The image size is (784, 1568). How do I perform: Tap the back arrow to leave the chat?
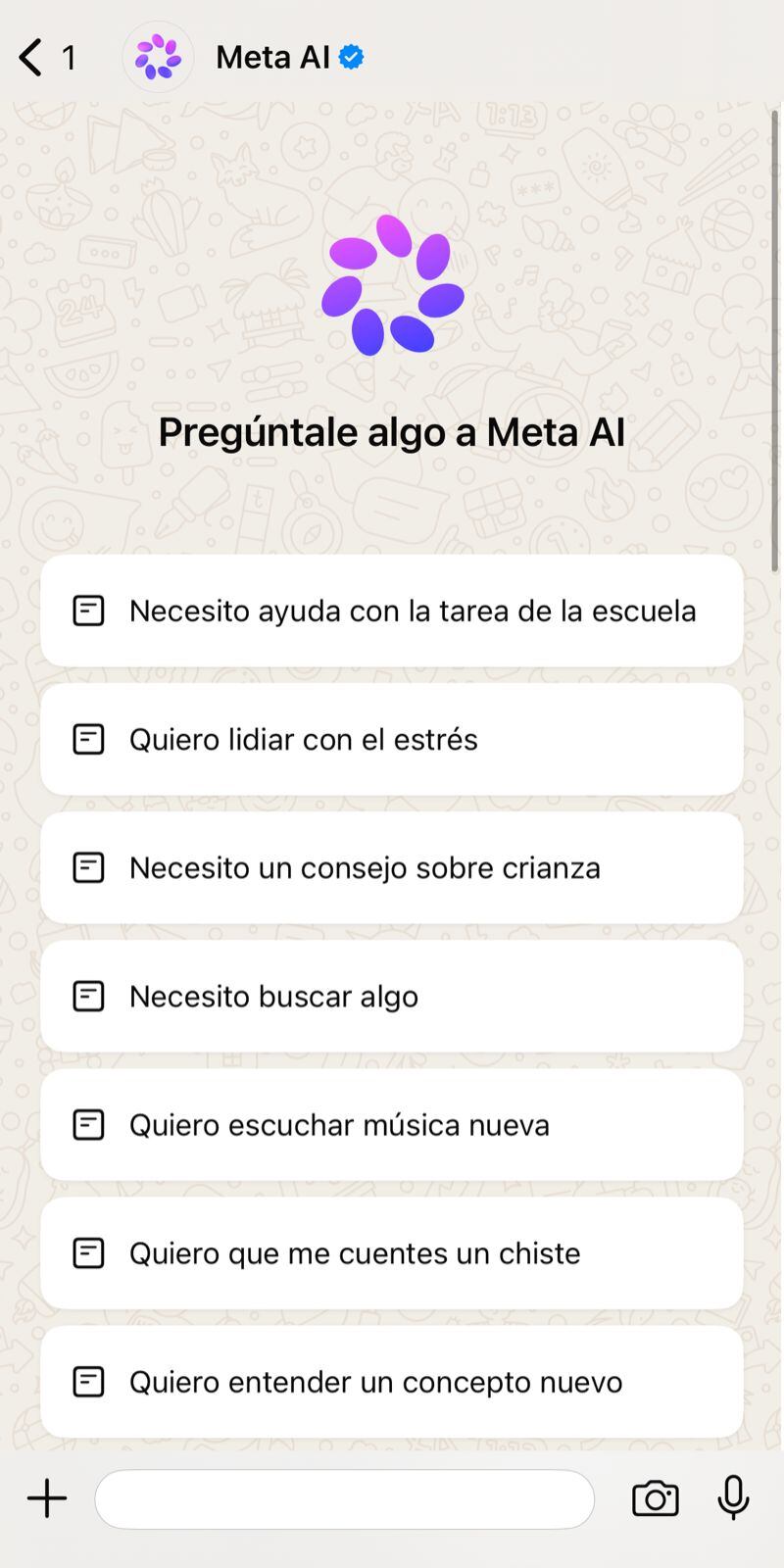[x=27, y=57]
